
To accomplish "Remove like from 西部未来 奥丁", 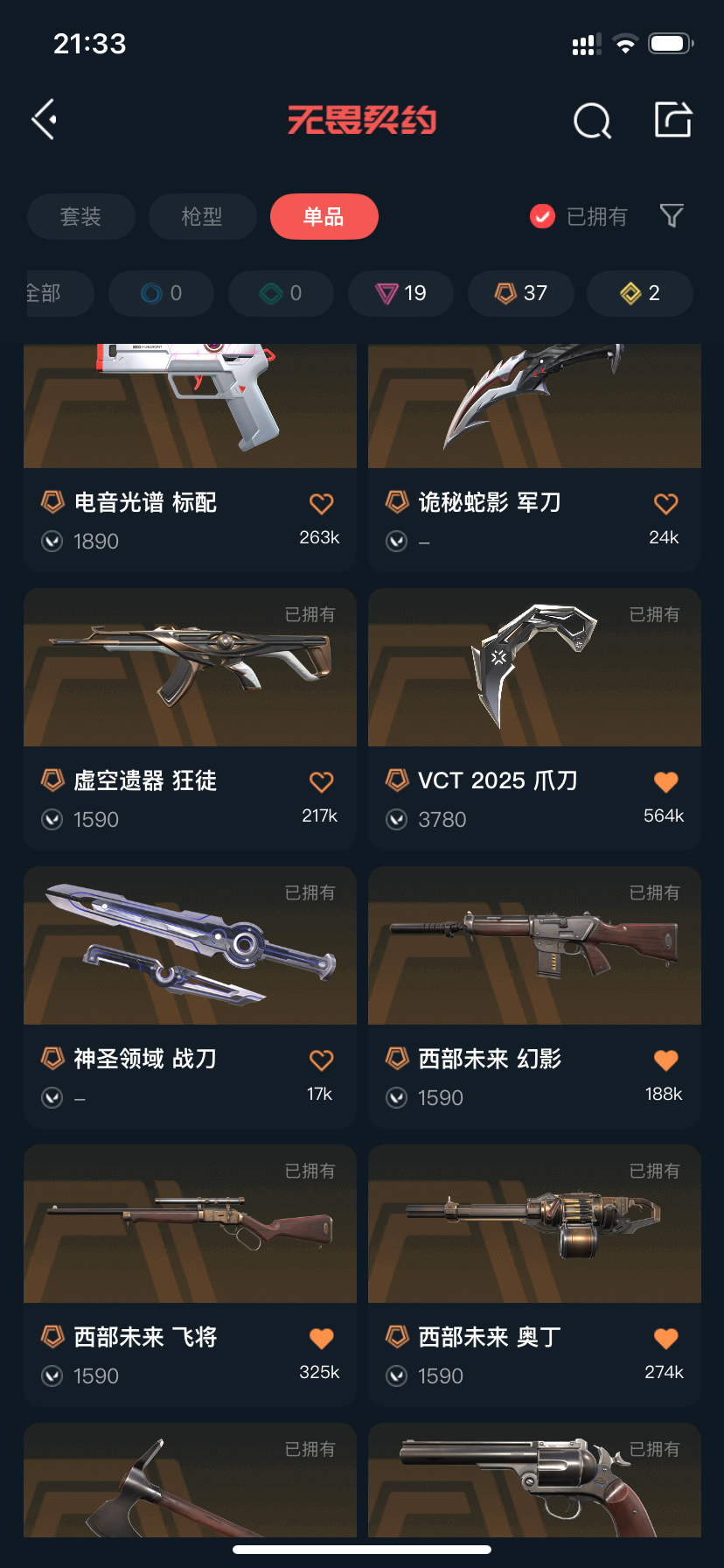I will coord(665,1339).
